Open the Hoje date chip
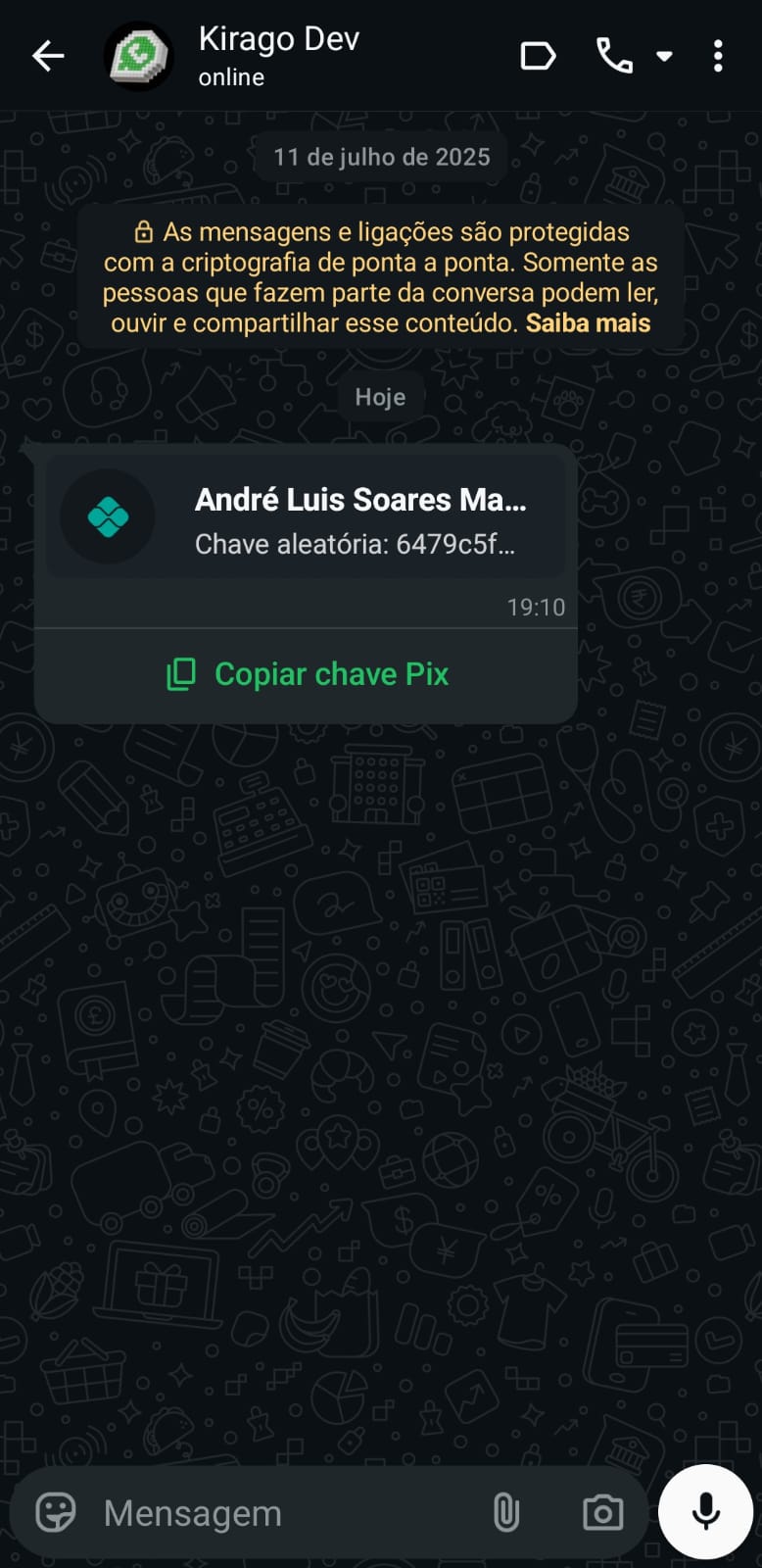Image resolution: width=762 pixels, height=1568 pixels. (380, 397)
